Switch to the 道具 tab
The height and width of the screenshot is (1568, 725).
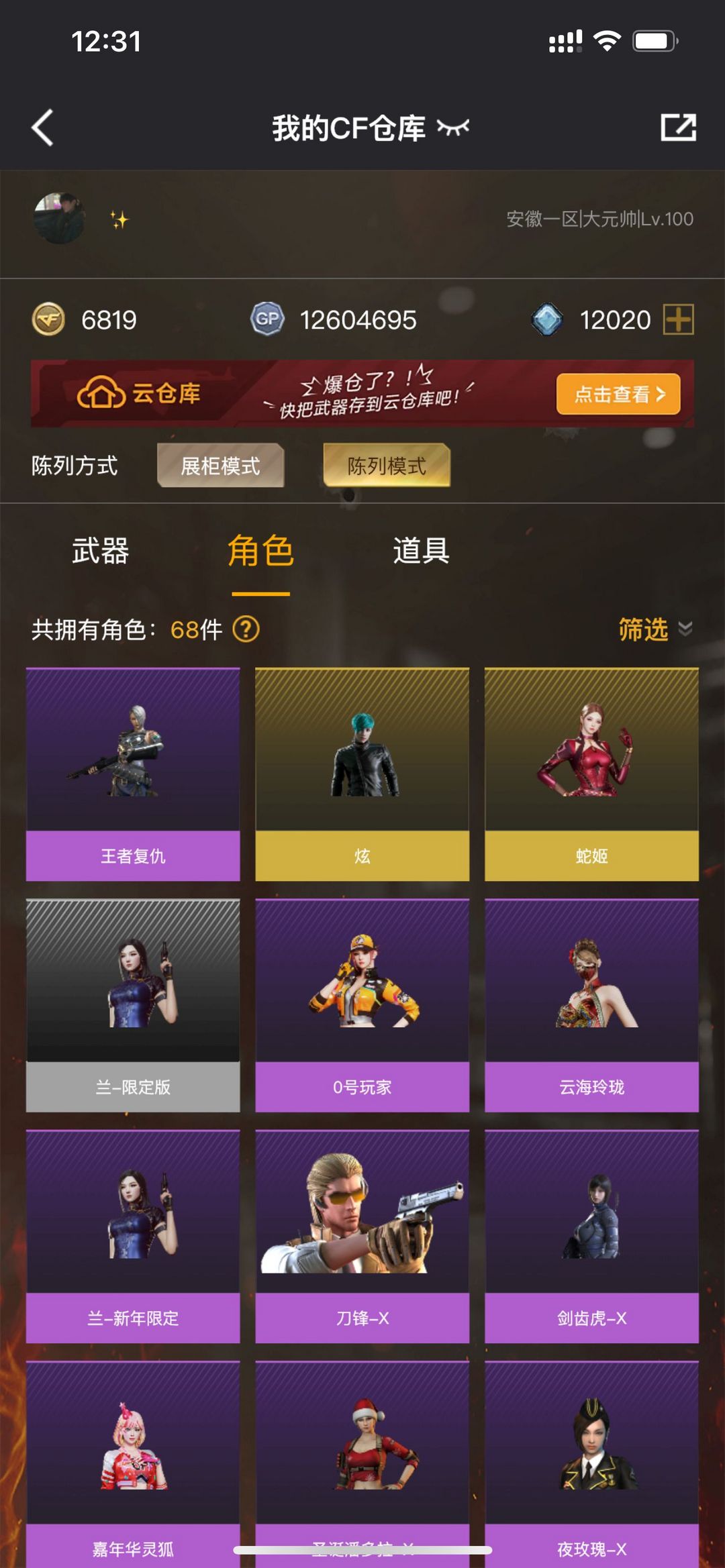[421, 551]
